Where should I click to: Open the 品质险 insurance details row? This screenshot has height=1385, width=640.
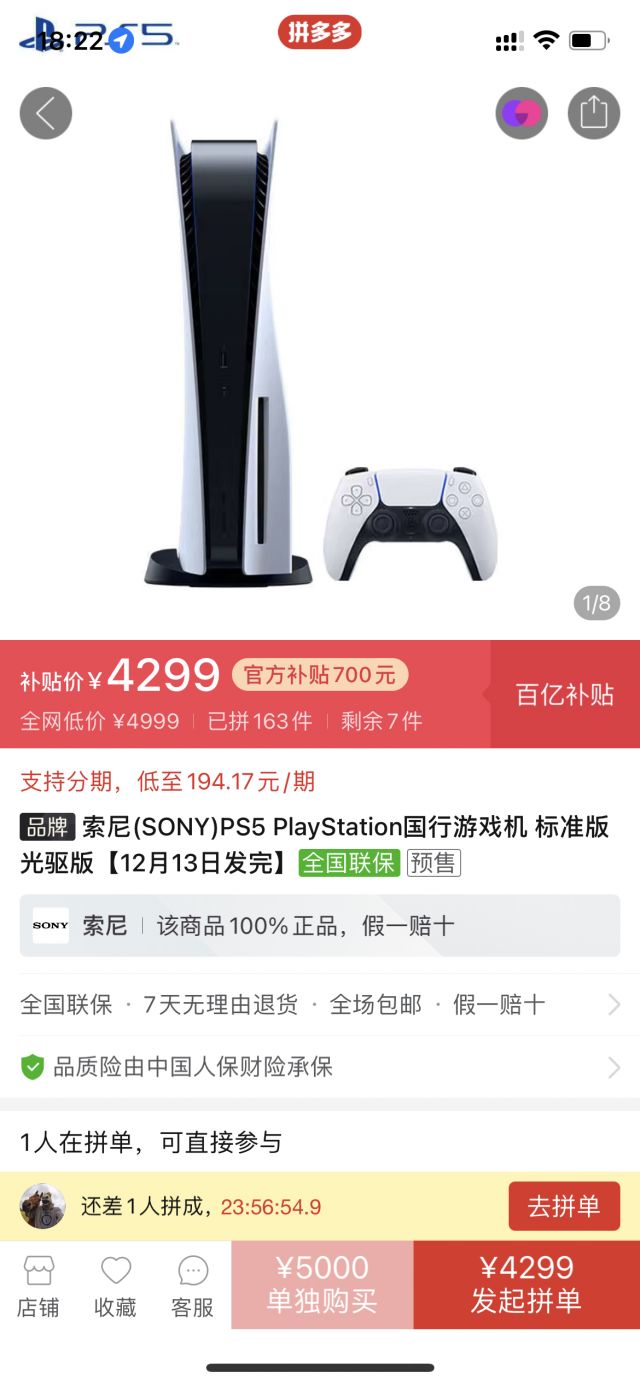click(320, 1067)
